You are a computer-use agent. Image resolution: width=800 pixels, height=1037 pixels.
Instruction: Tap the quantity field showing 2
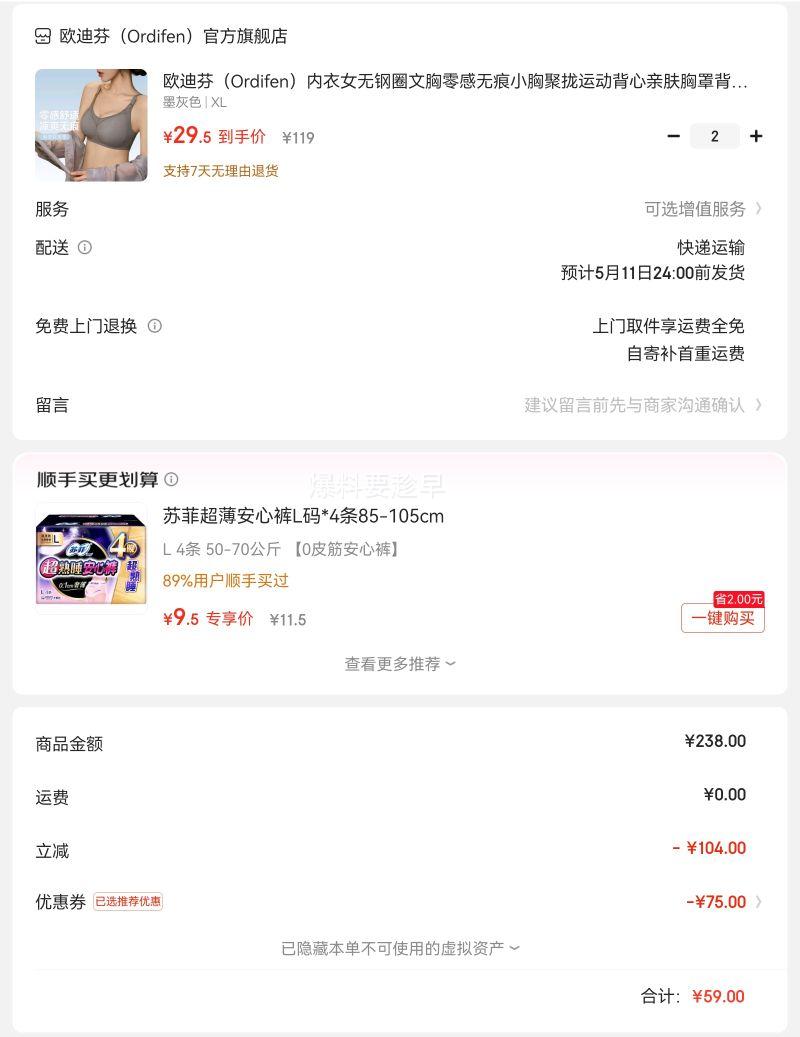(714, 136)
